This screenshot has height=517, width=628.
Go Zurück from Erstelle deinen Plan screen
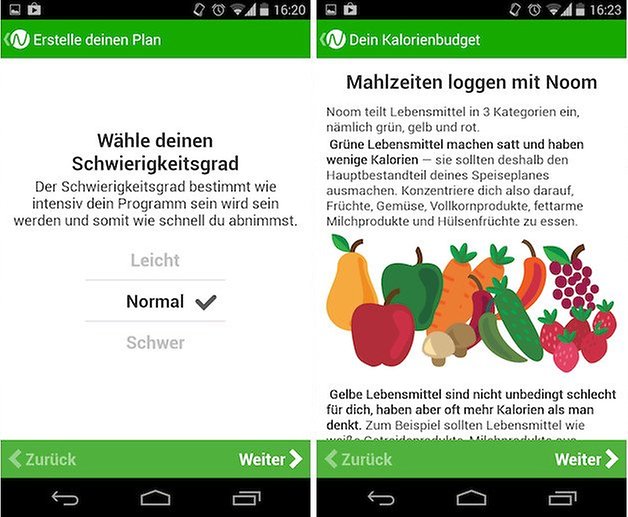43,460
